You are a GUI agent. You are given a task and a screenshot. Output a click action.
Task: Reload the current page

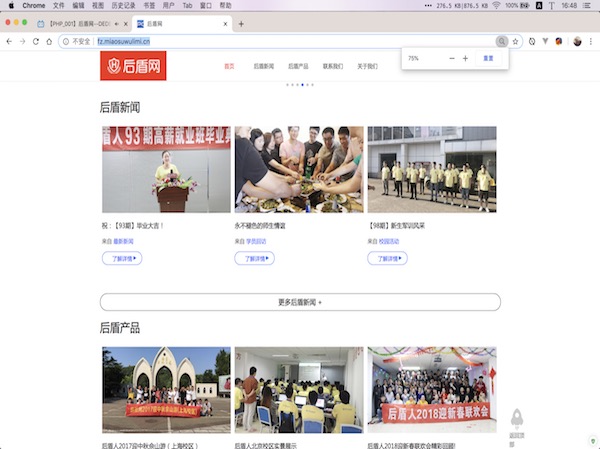[37, 42]
